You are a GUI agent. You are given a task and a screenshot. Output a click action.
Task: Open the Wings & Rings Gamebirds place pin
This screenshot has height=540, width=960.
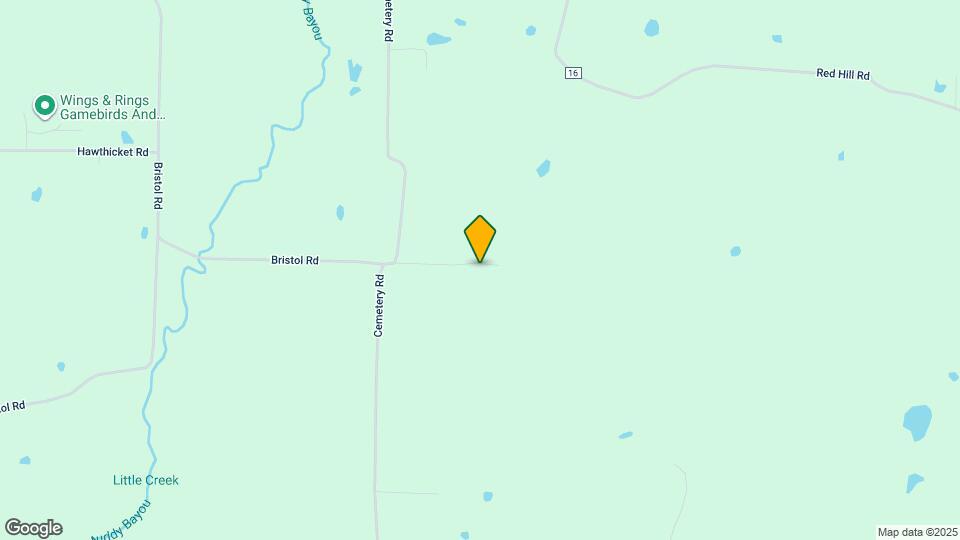[45, 107]
